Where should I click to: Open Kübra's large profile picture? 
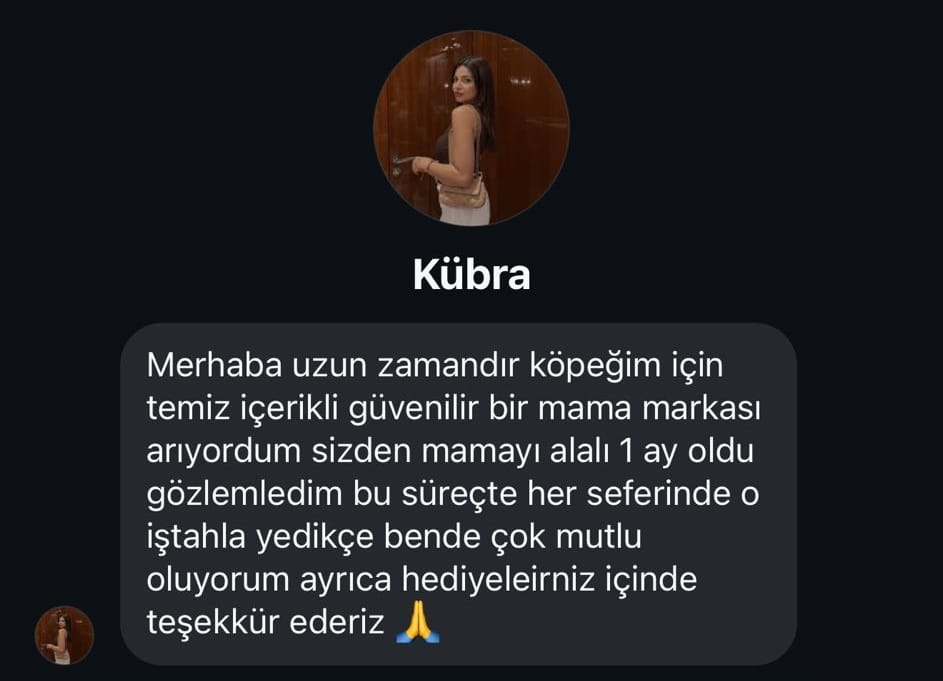471,128
